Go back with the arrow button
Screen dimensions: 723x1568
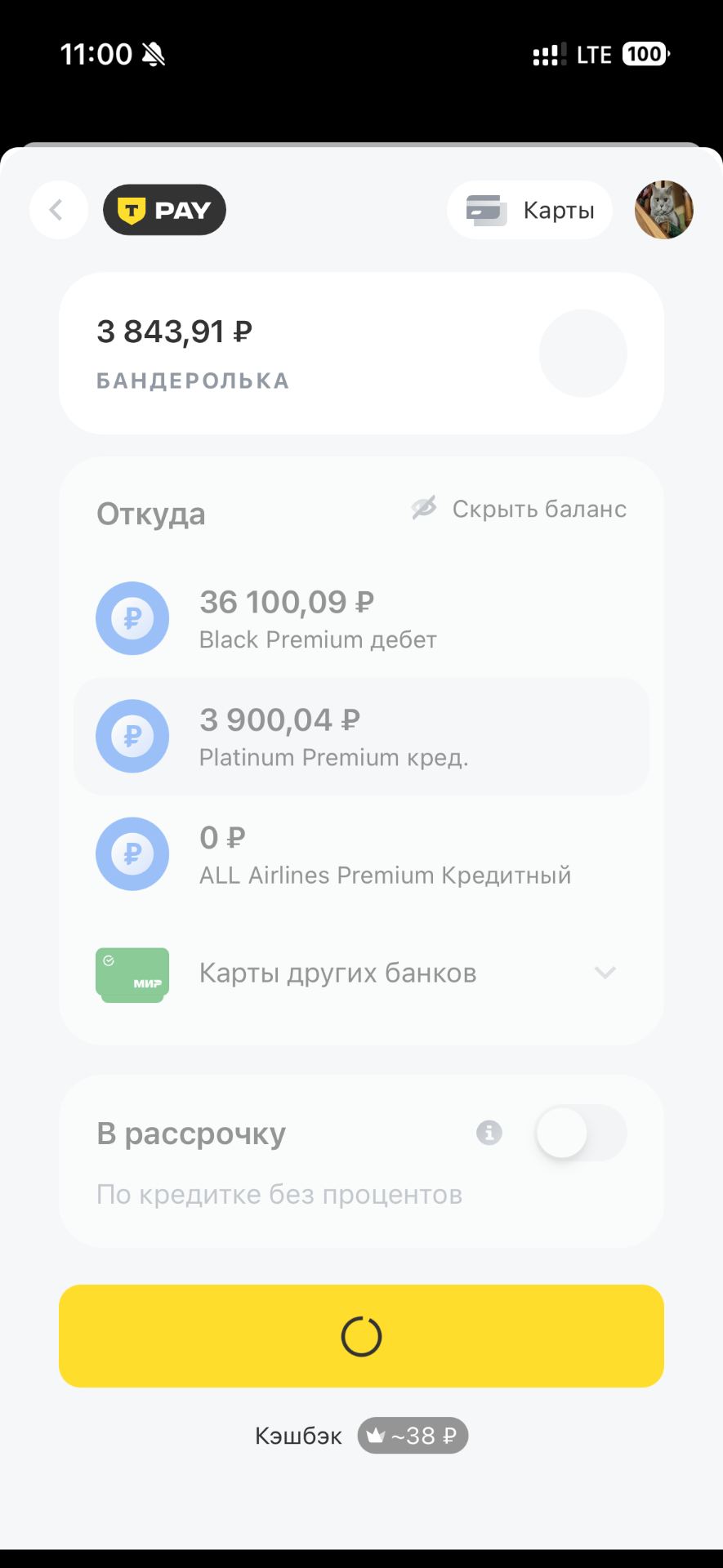pyautogui.click(x=58, y=211)
